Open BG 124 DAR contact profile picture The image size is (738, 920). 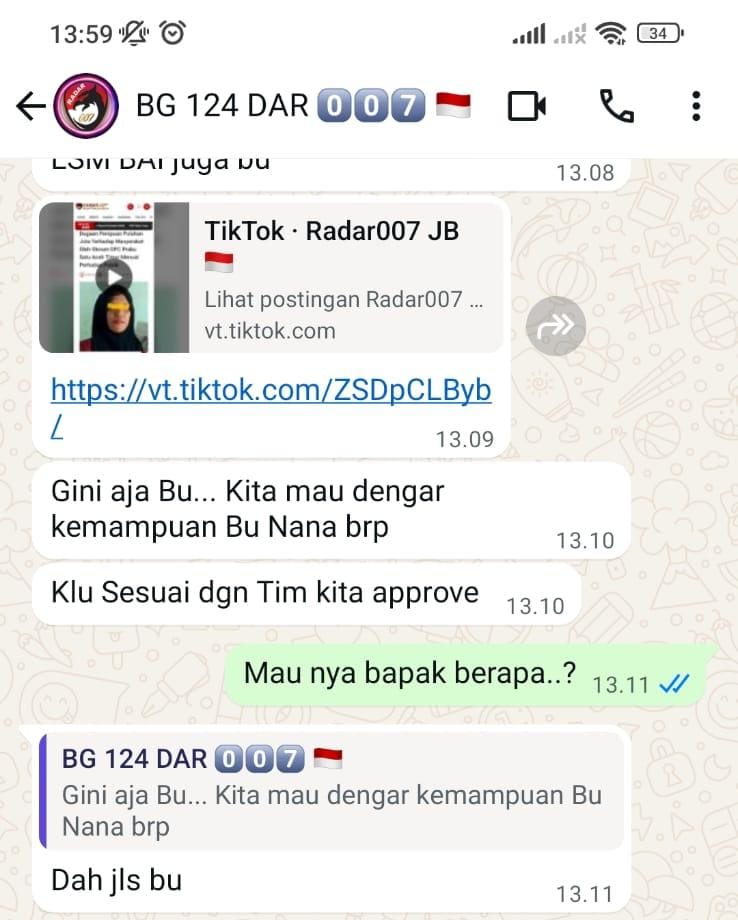(86, 106)
